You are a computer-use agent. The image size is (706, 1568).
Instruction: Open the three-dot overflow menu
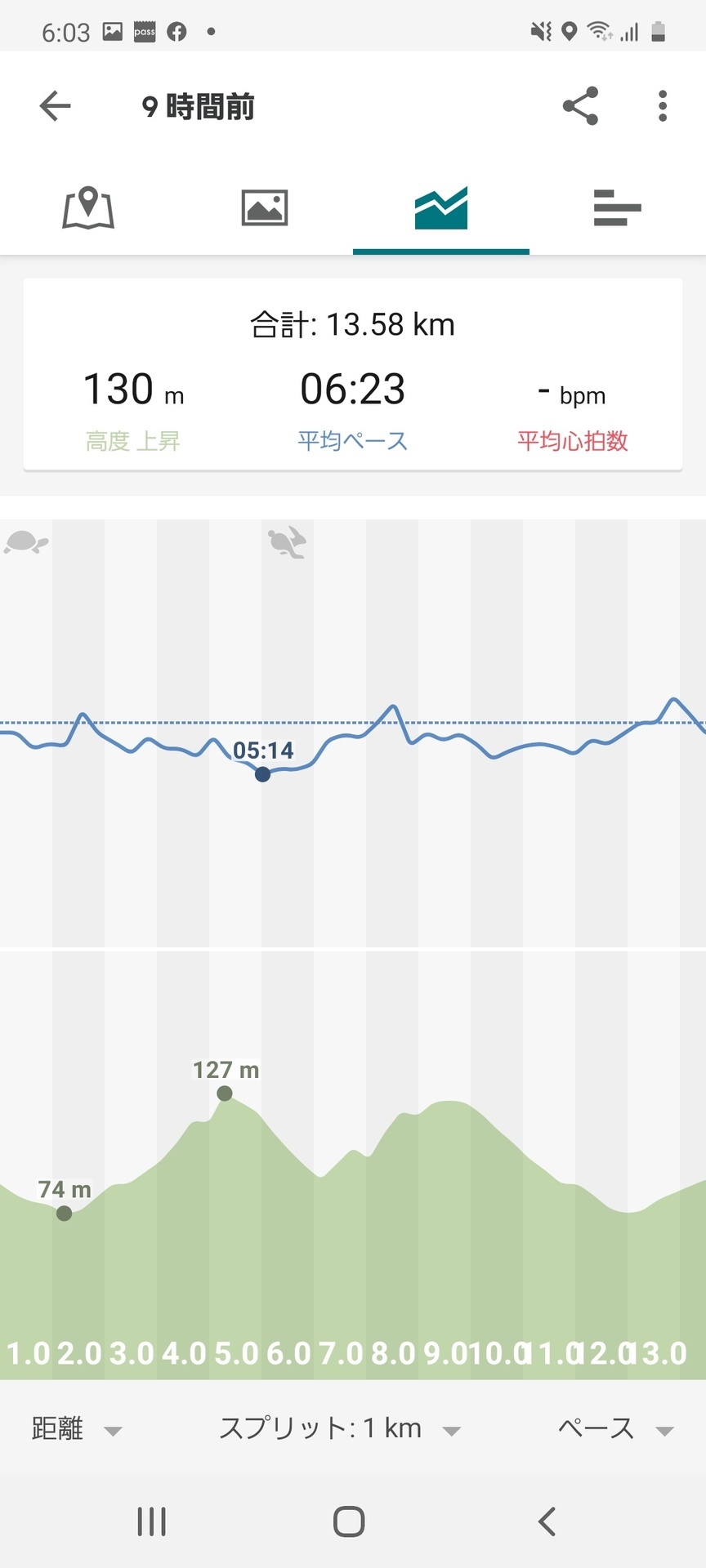point(663,106)
